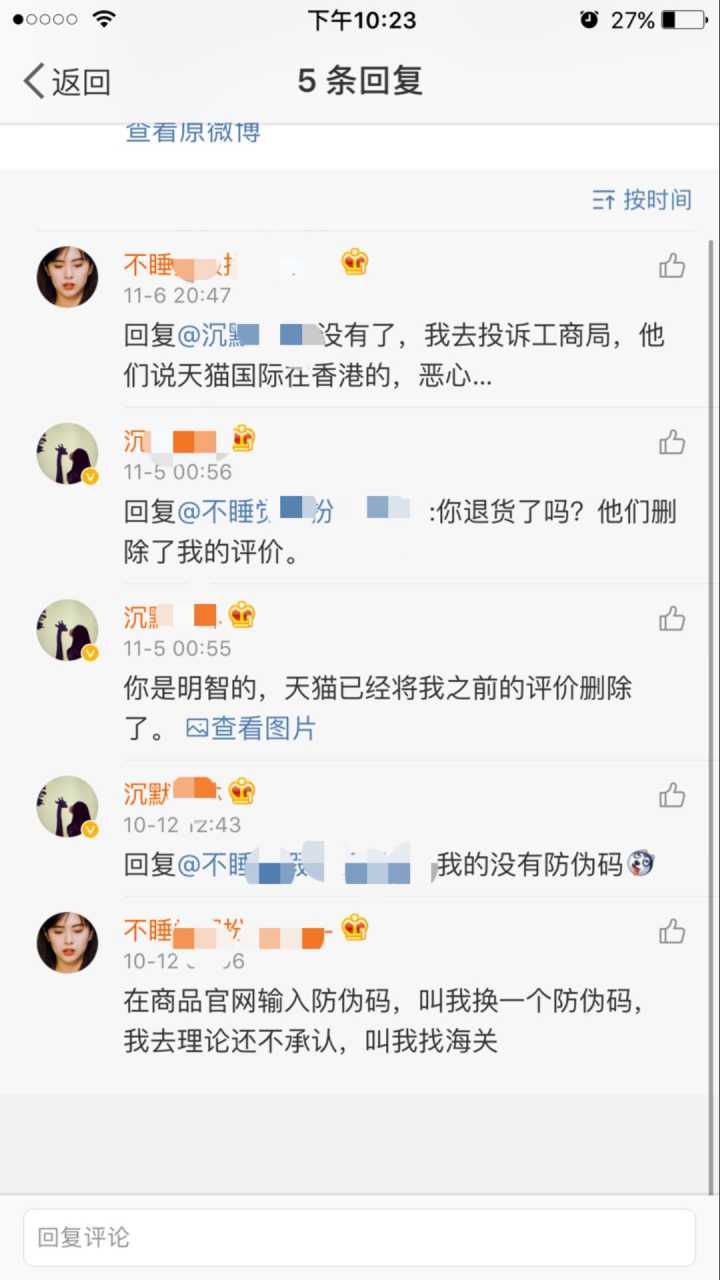Like the reply posted 11-6 20:47

click(x=672, y=265)
